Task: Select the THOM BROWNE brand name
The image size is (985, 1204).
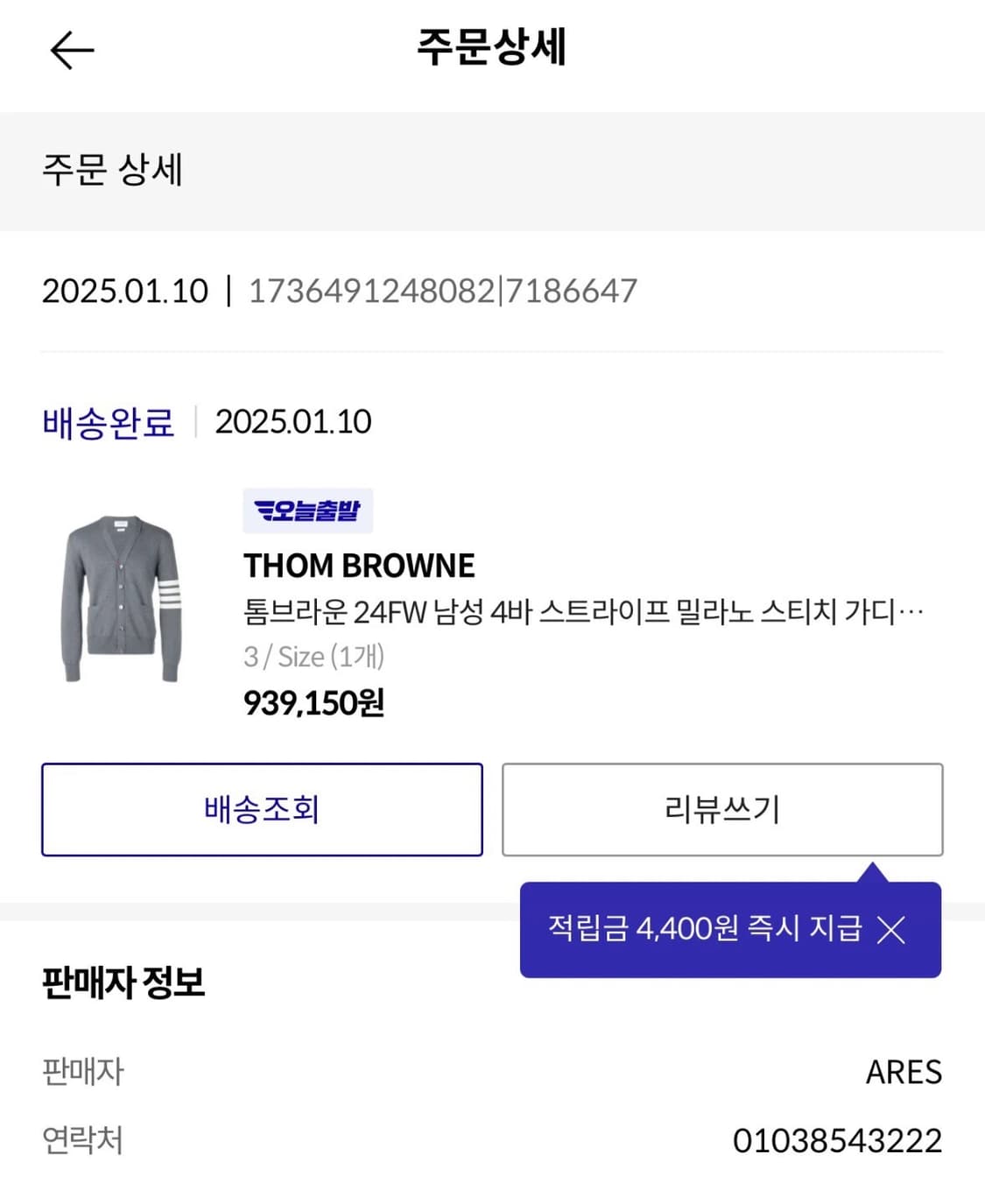Action: 359,565
